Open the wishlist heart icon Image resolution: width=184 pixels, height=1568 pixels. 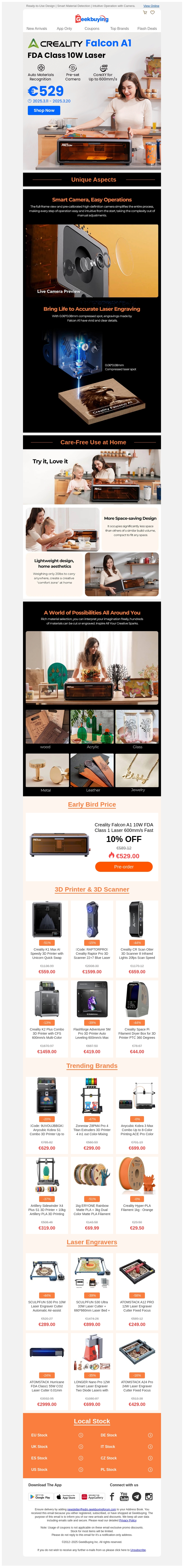pos(152,13)
